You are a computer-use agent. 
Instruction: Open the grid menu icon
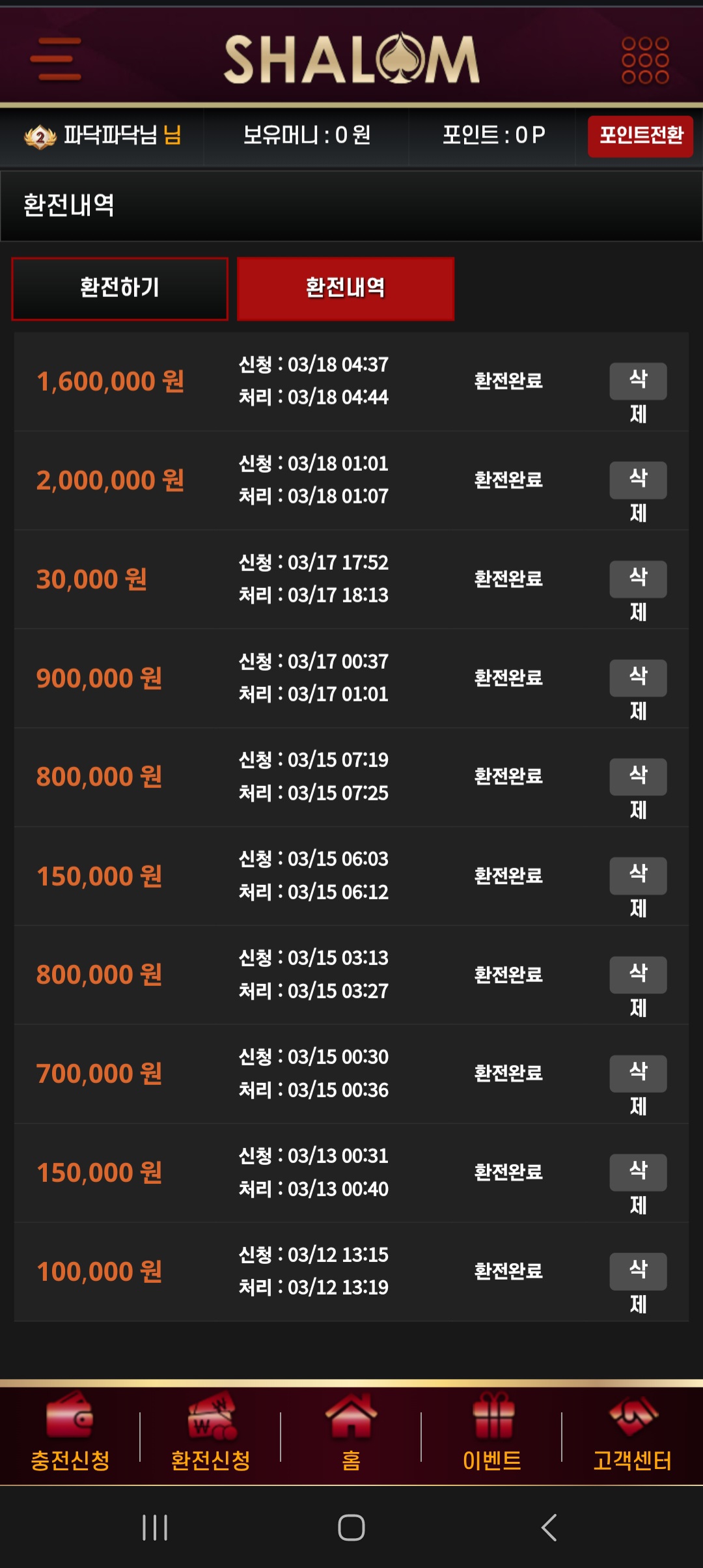[x=645, y=60]
